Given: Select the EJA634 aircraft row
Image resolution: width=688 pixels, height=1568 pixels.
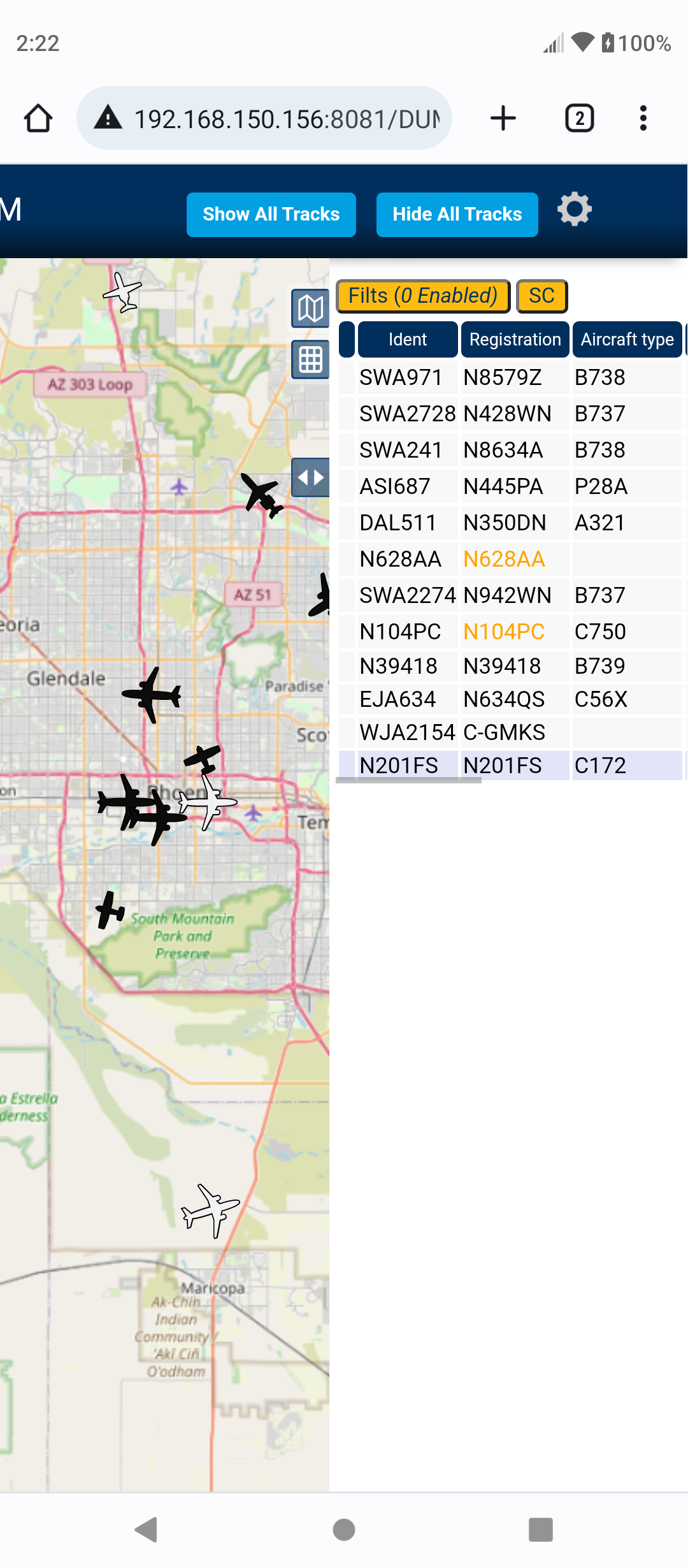Looking at the screenshot, I should click(510, 699).
